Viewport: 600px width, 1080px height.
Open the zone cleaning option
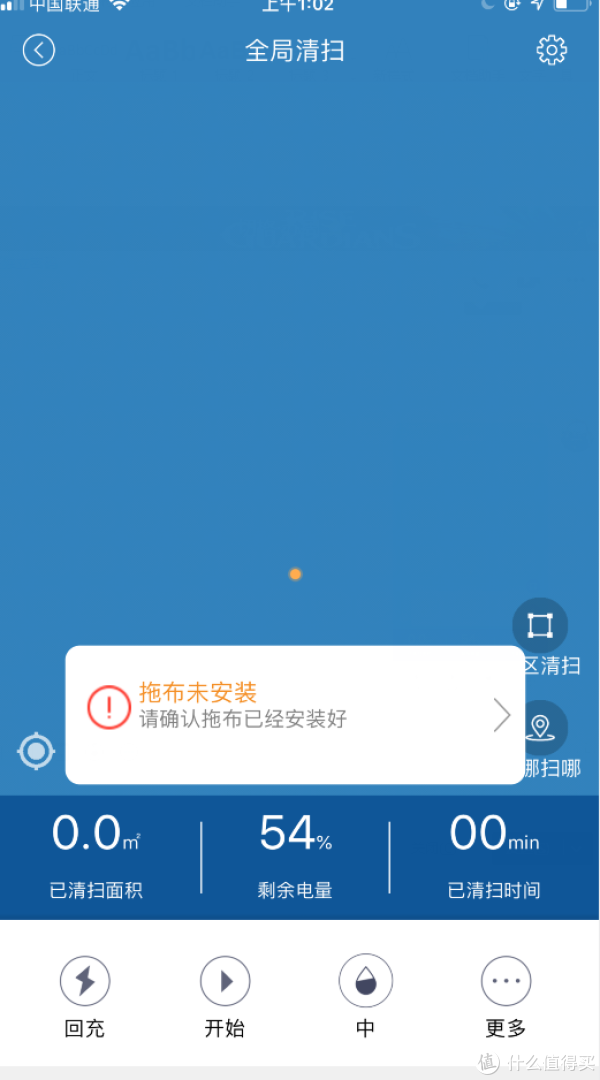click(540, 626)
